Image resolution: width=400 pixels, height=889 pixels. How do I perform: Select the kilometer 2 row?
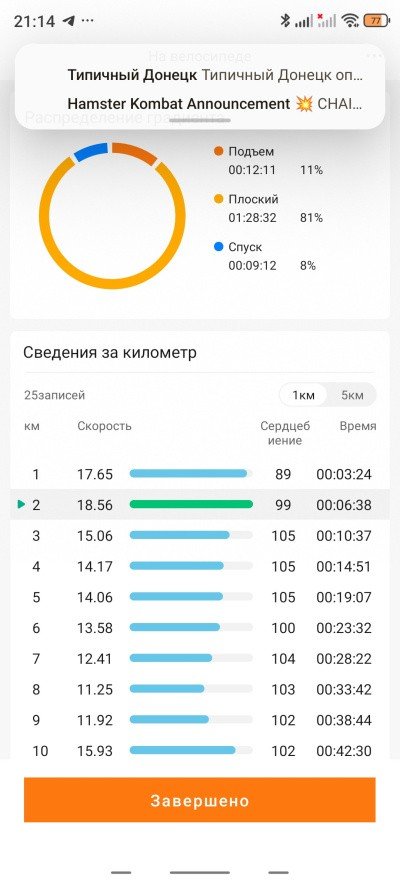tap(199, 505)
